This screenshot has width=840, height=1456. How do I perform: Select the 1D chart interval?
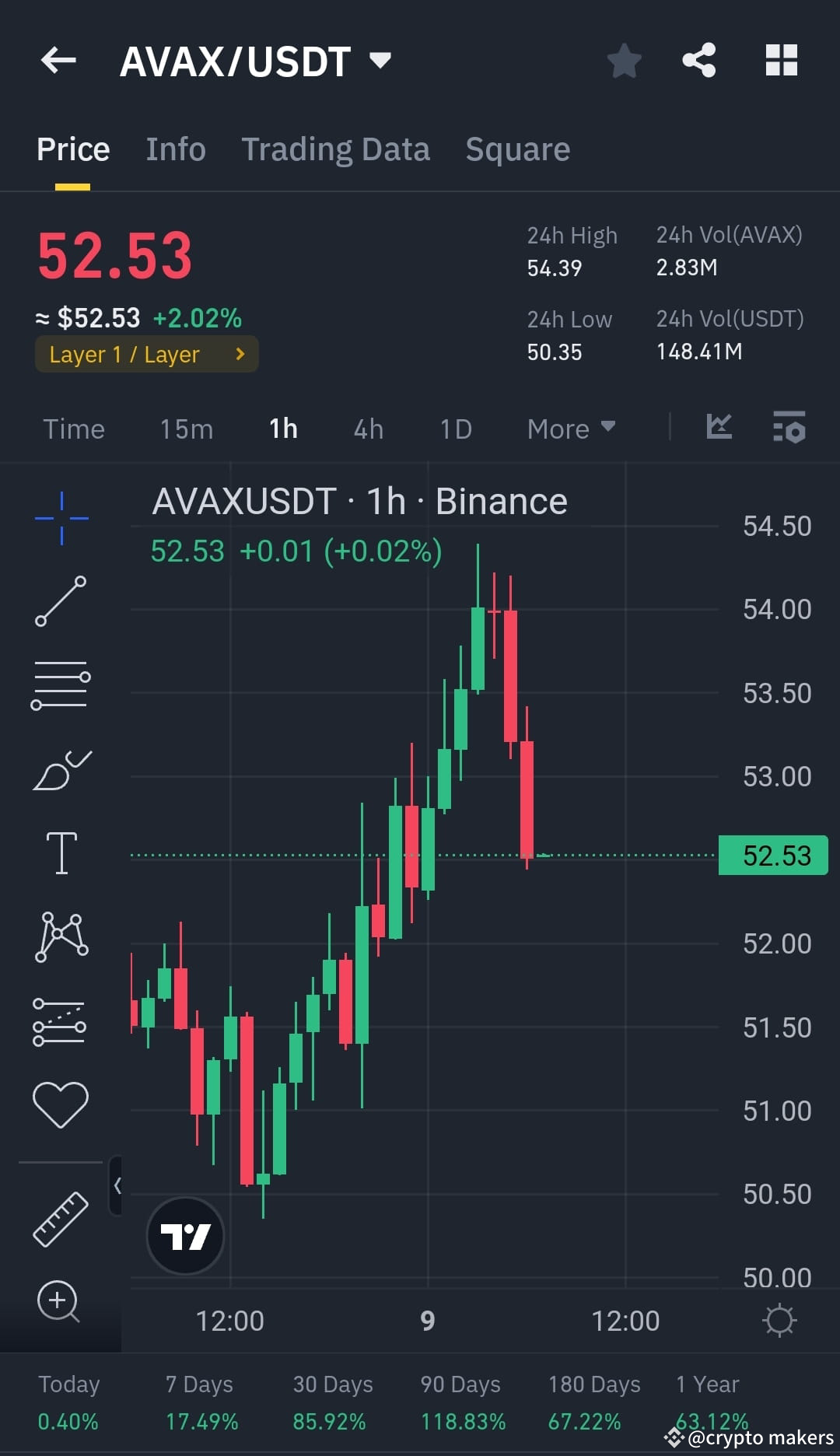pyautogui.click(x=455, y=429)
